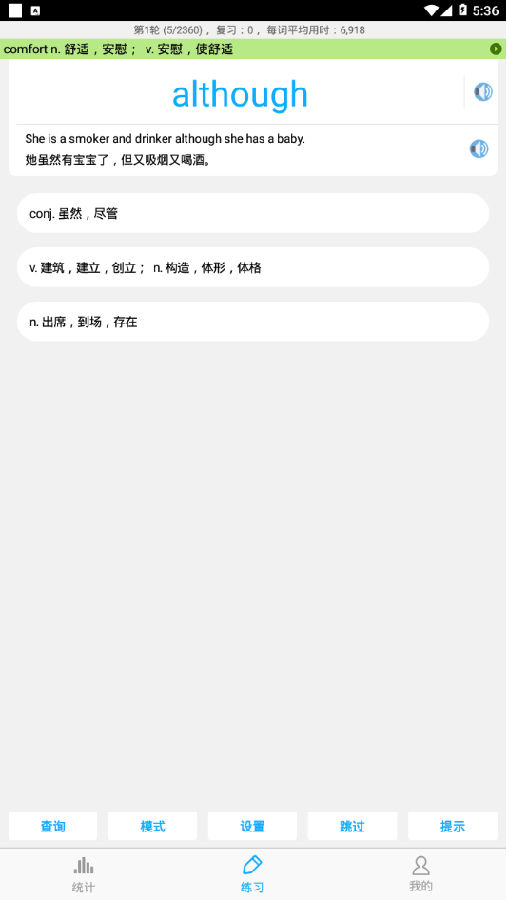Screen dimensions: 506x900
Task: Switch to the 练习 practice tab
Action: pyautogui.click(x=252, y=874)
